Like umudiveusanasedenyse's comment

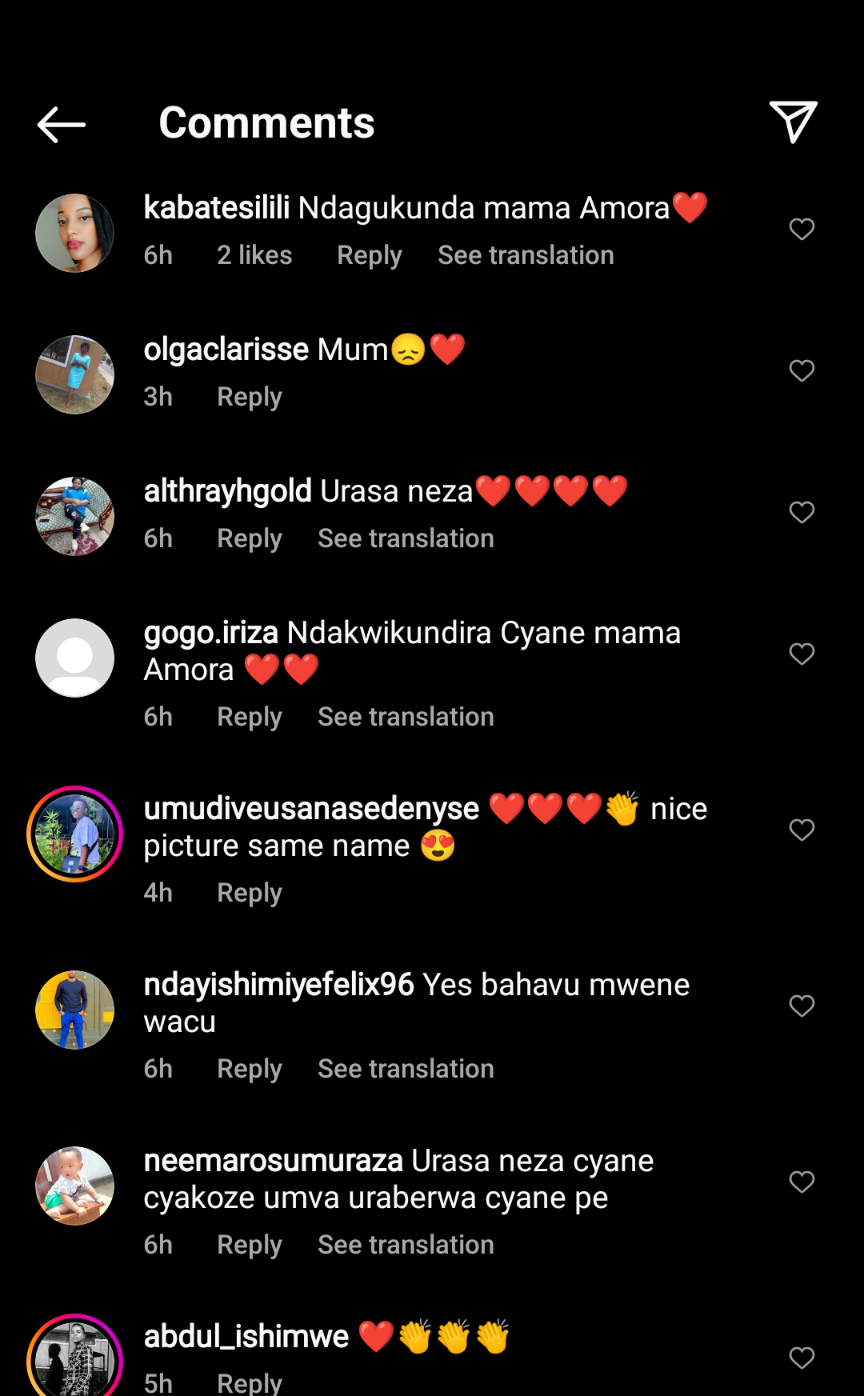(x=802, y=830)
